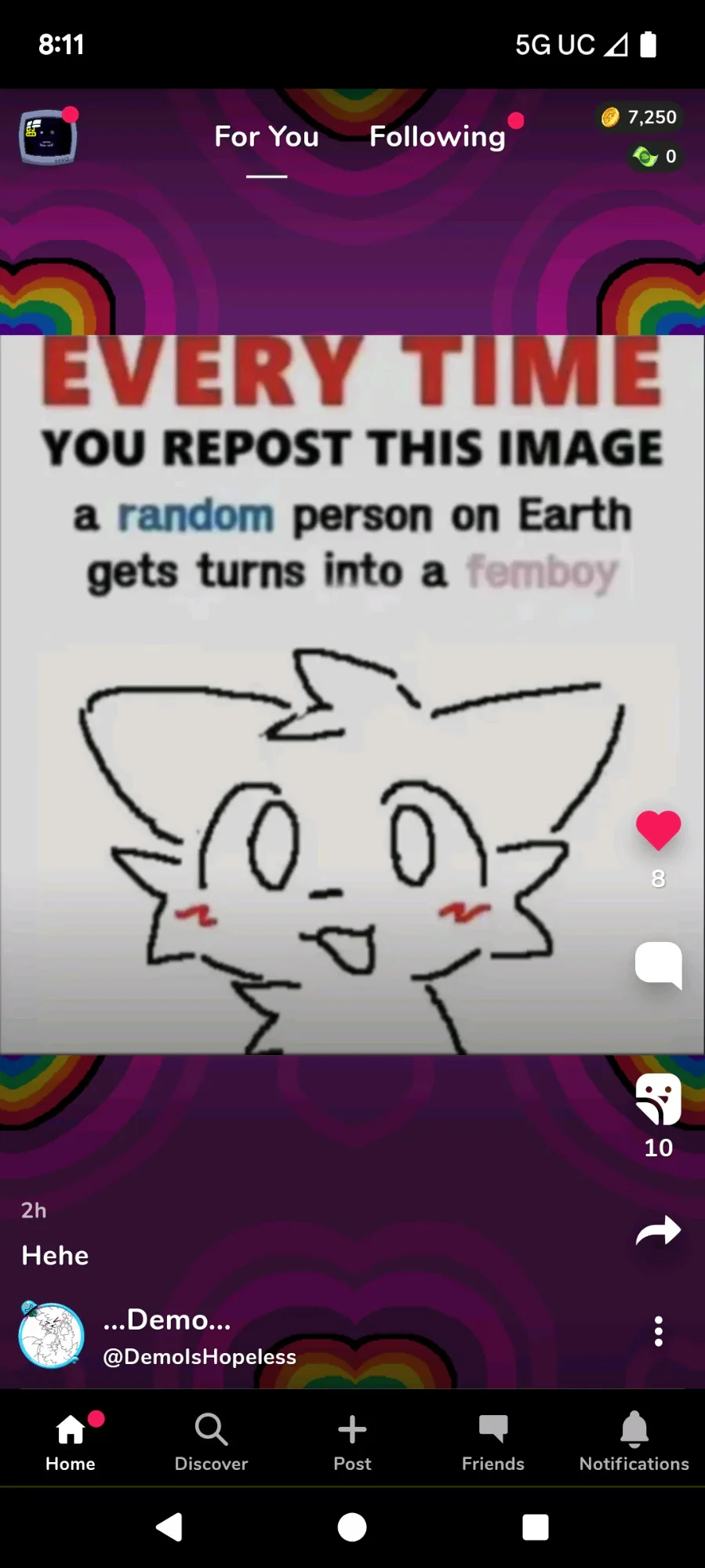The height and width of the screenshot is (1568, 705).
Task: Tap the system back button
Action: (169, 1526)
